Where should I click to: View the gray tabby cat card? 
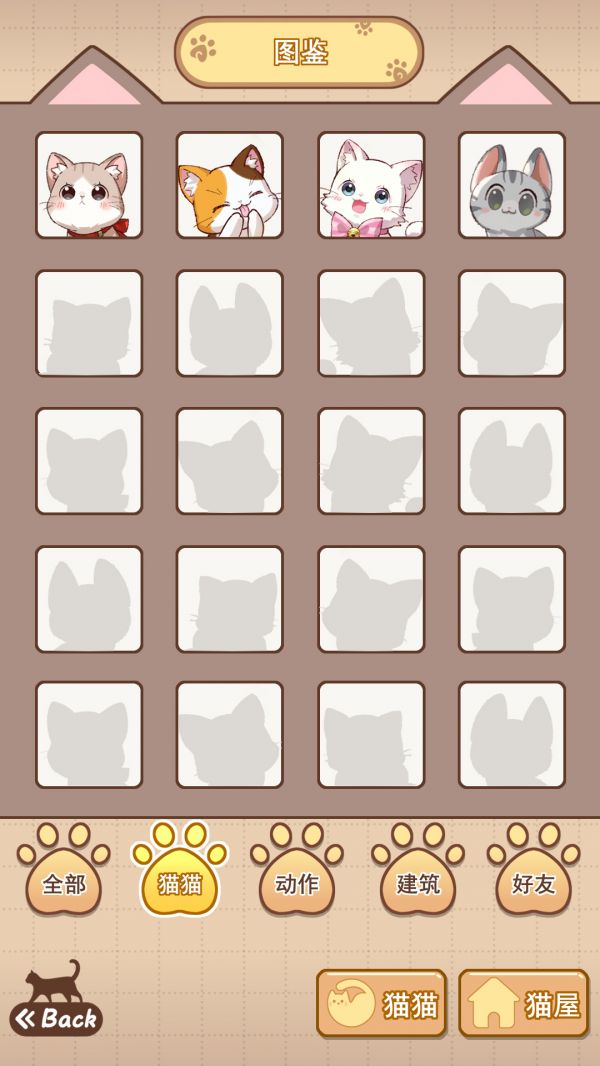[x=512, y=185]
